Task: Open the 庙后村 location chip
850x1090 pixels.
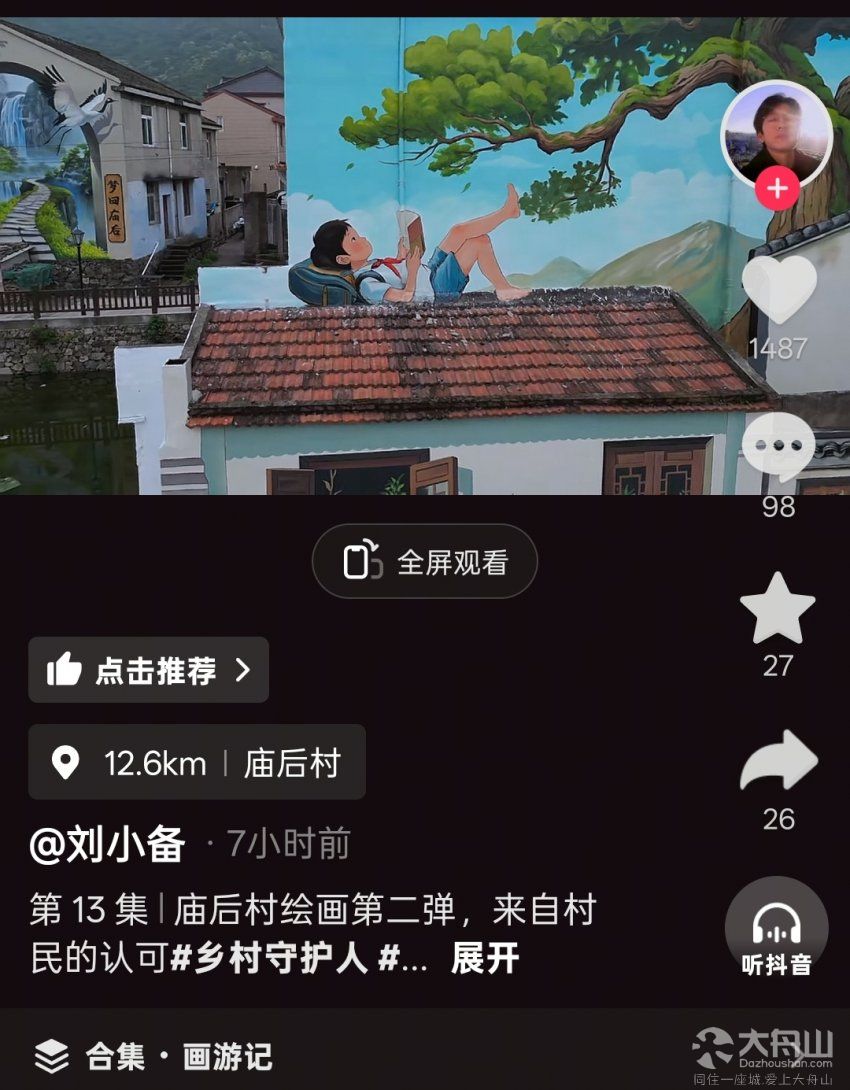Action: (x=197, y=763)
